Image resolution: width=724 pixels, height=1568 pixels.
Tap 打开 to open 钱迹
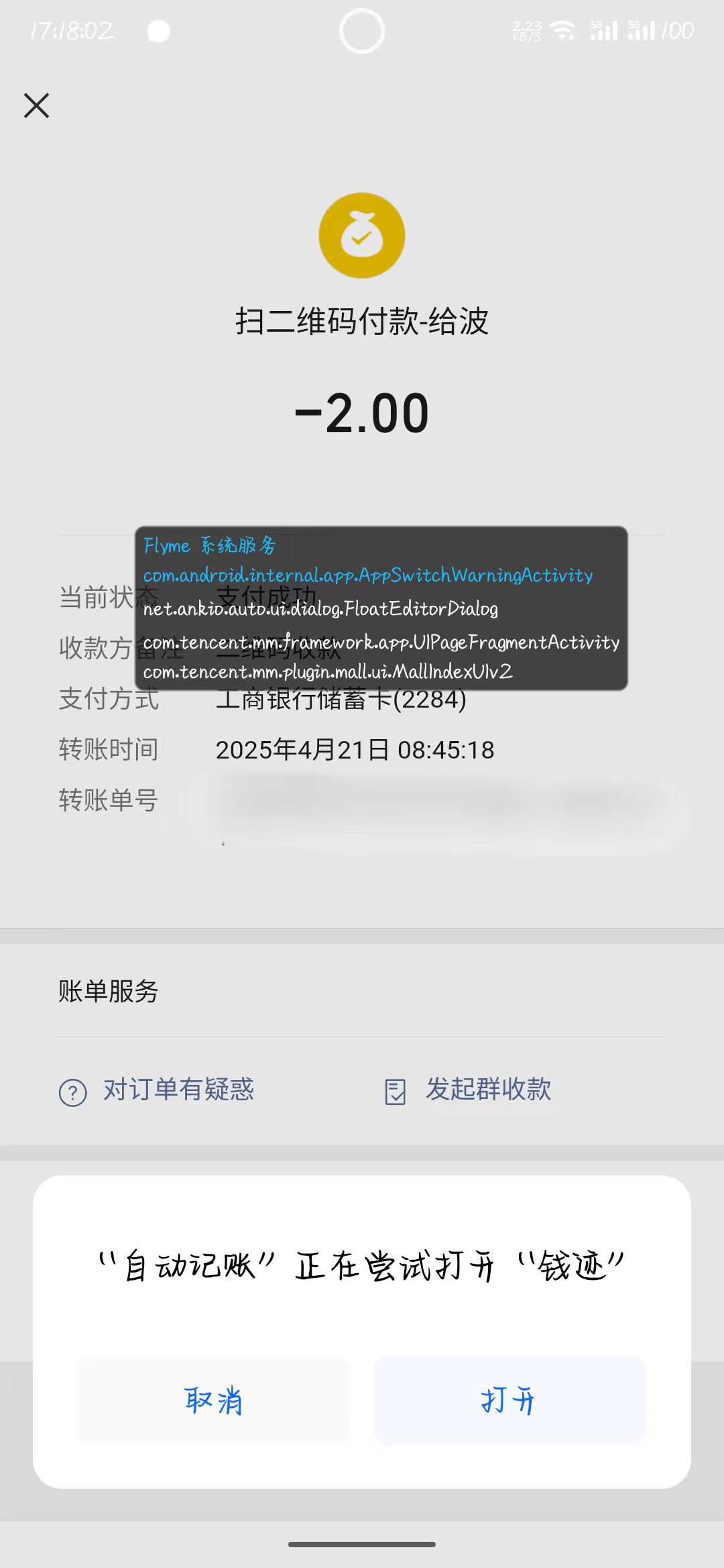[x=509, y=1400]
